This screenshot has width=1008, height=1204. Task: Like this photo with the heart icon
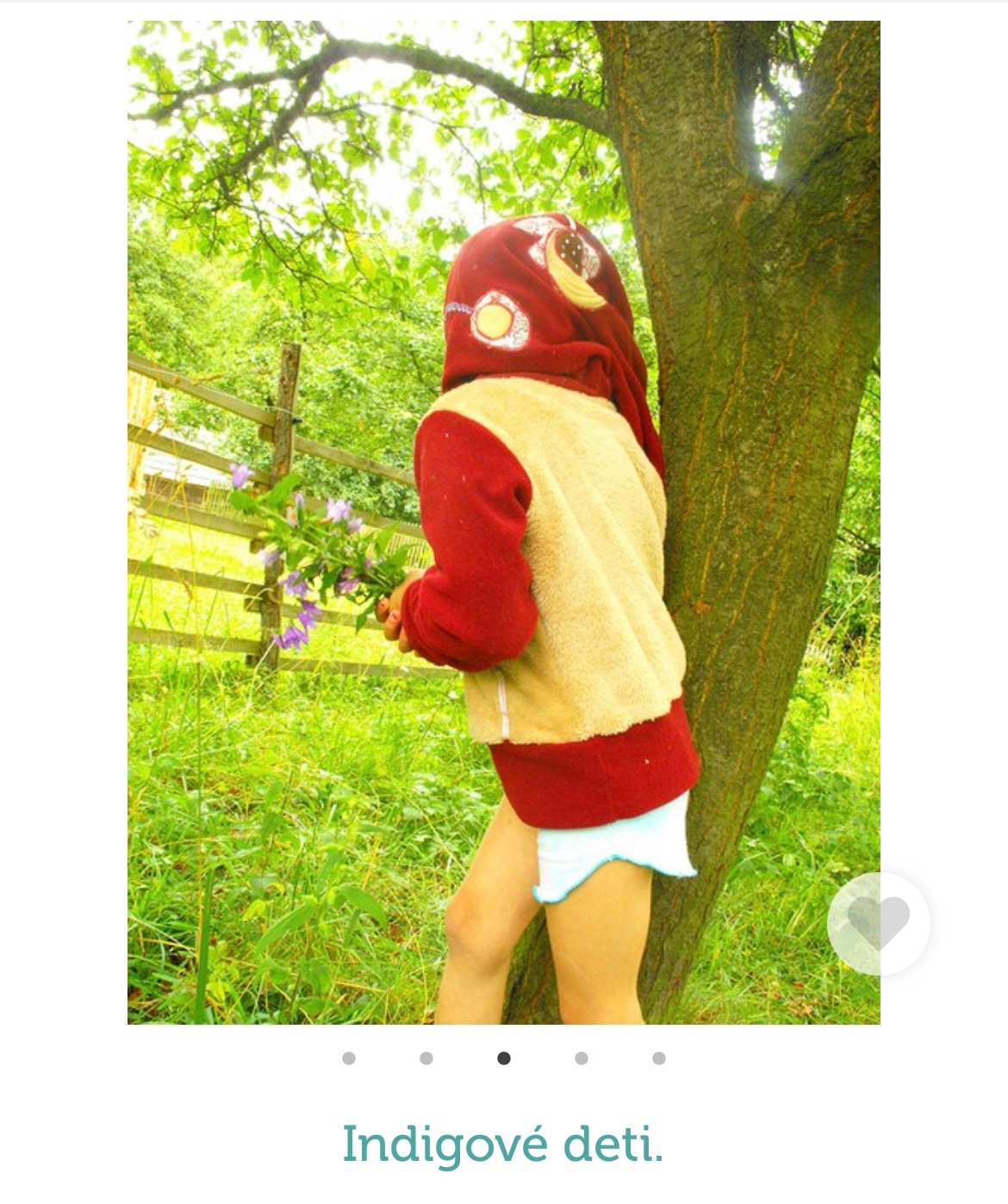[878, 923]
